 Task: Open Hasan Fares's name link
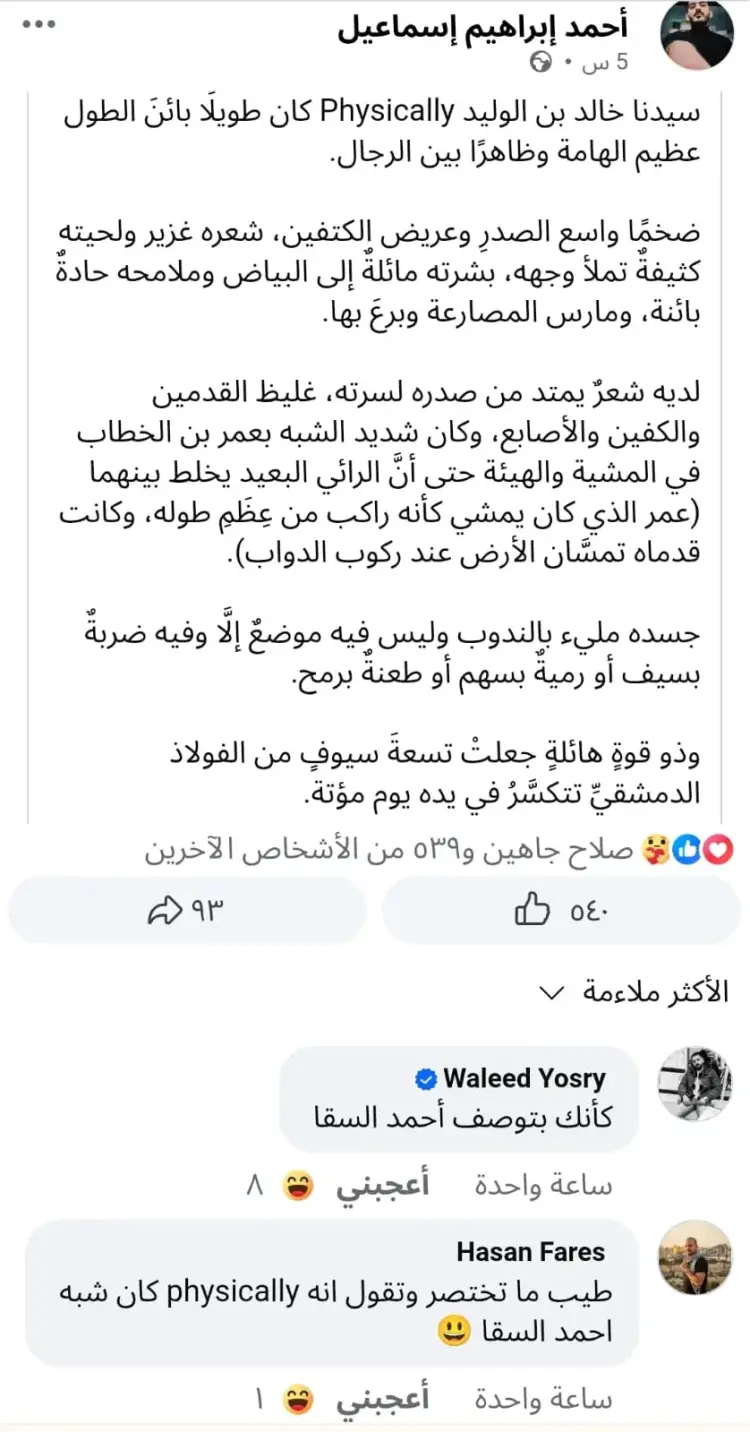point(530,1252)
